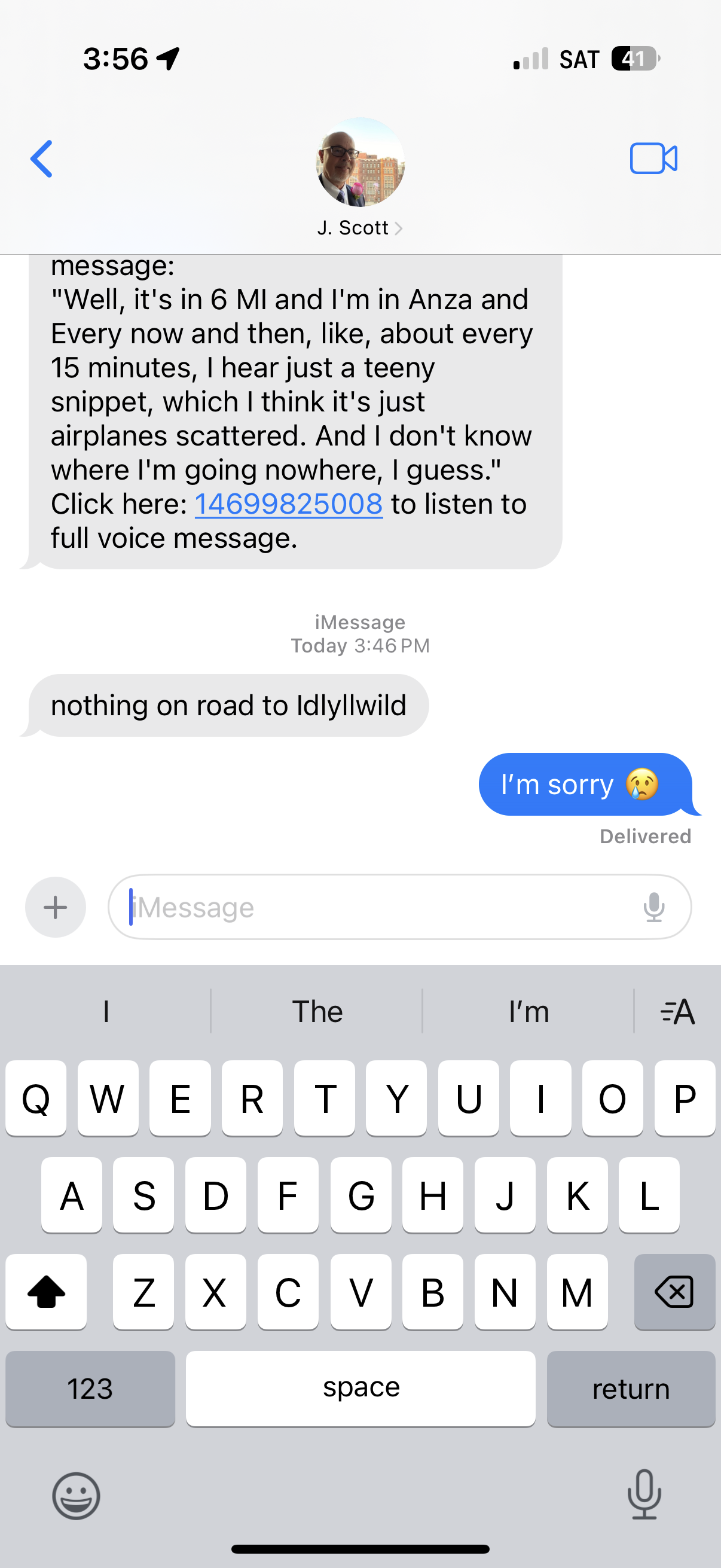Tap the shift key

pyautogui.click(x=46, y=1292)
